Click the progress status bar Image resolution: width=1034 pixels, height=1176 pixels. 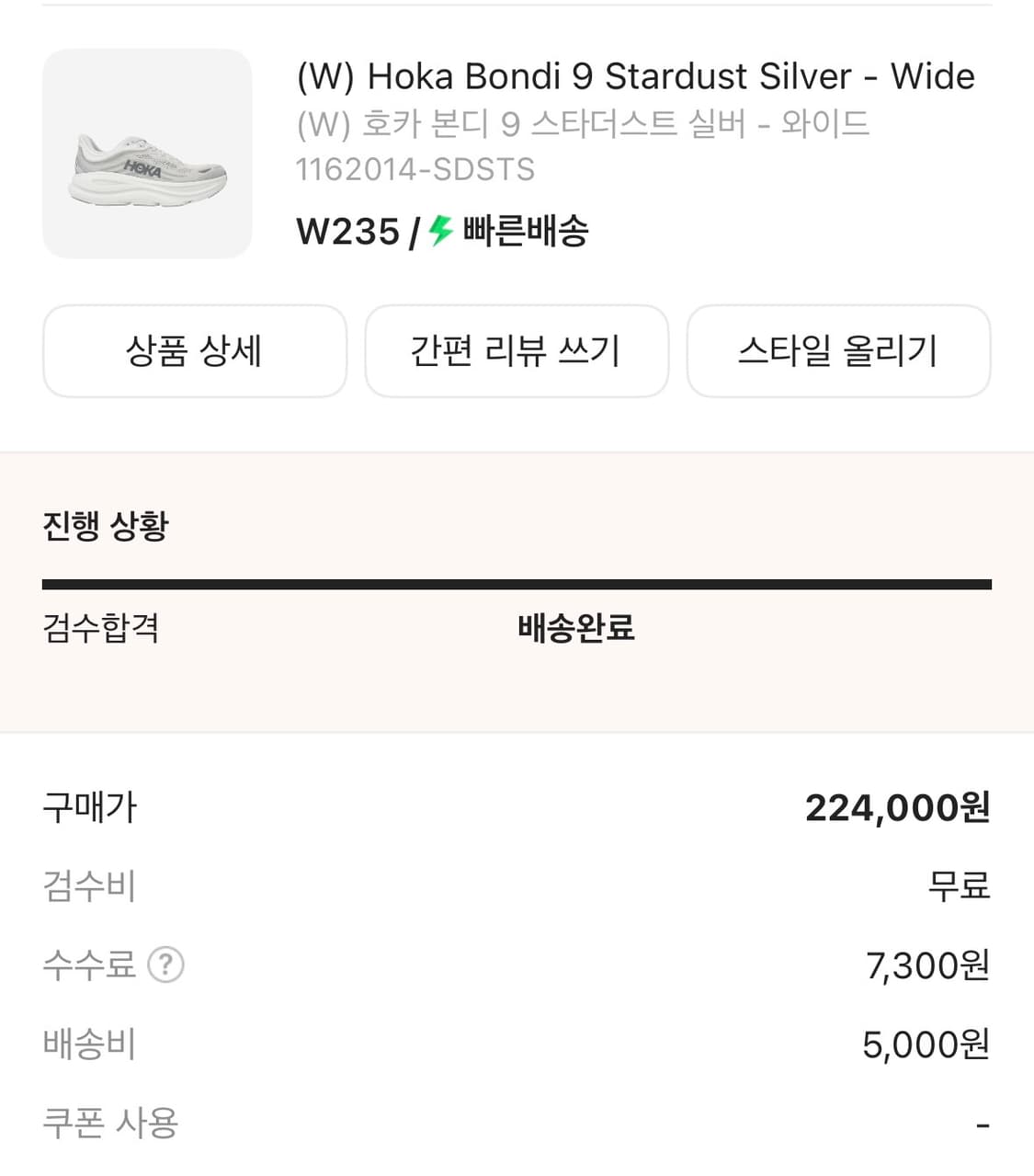click(x=517, y=582)
